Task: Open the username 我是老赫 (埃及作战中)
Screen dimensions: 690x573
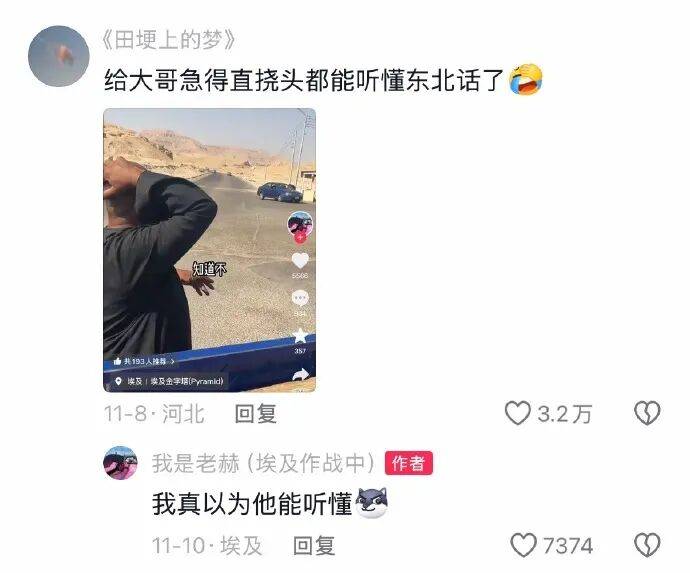Action: (x=263, y=463)
